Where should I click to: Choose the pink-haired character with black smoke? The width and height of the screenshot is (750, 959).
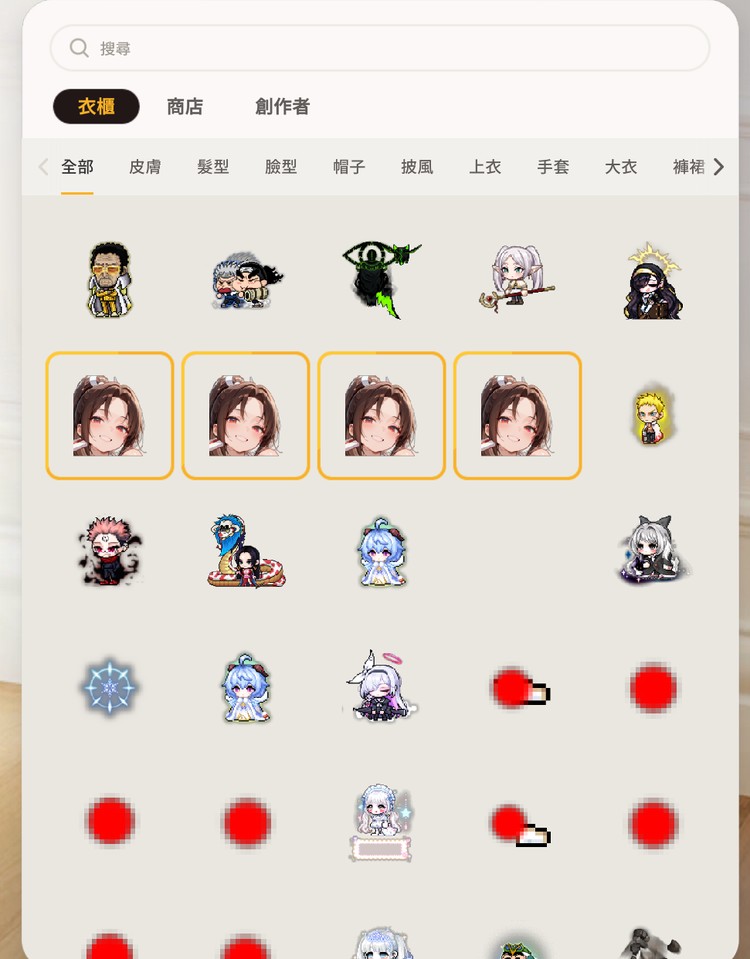click(109, 551)
